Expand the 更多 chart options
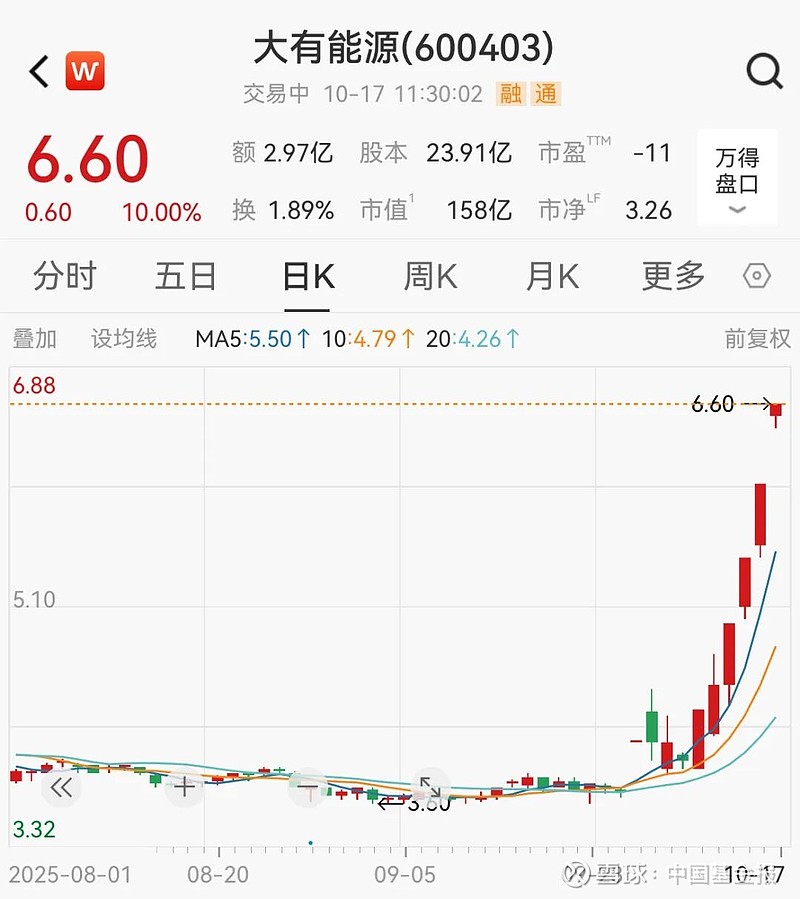The image size is (800, 899). pos(671,277)
